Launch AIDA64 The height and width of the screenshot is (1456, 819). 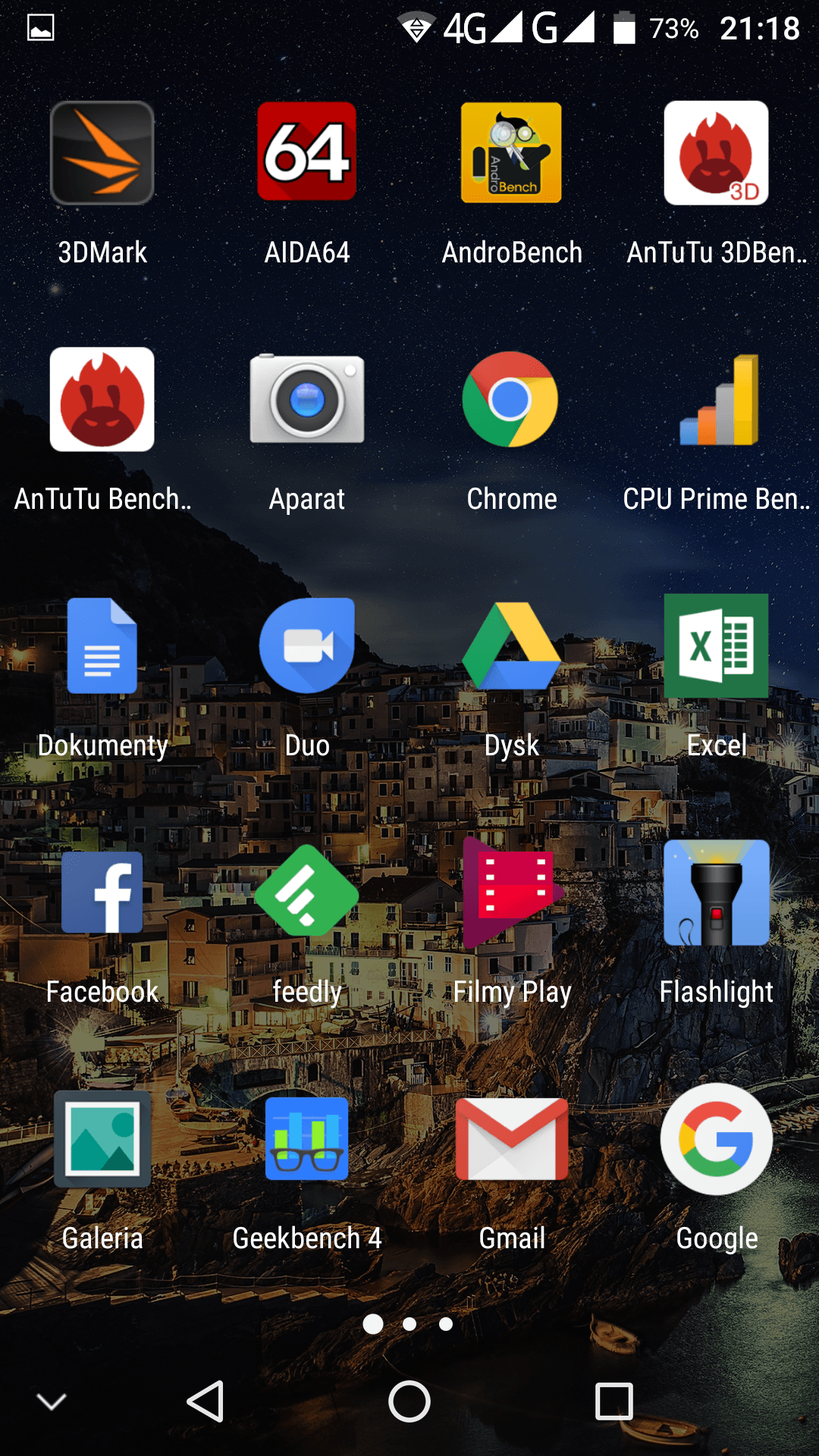coord(307,153)
